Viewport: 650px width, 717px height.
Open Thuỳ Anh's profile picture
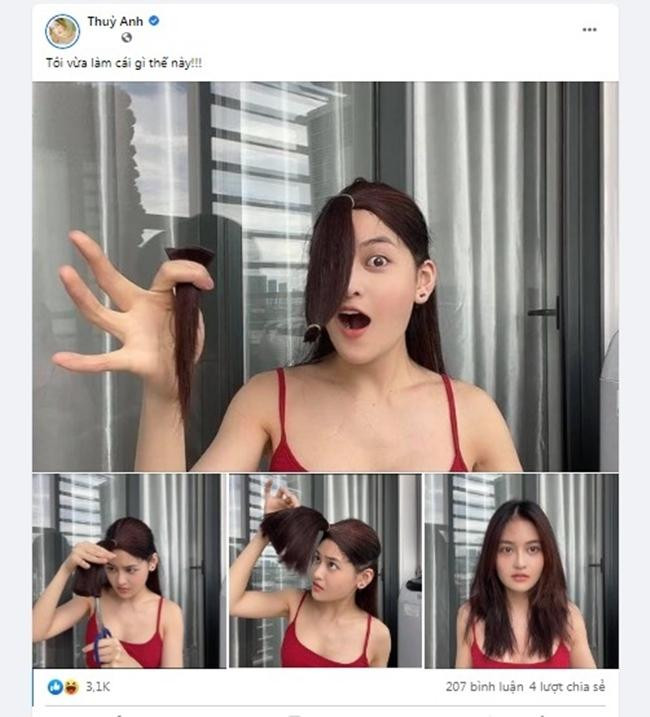point(62,31)
